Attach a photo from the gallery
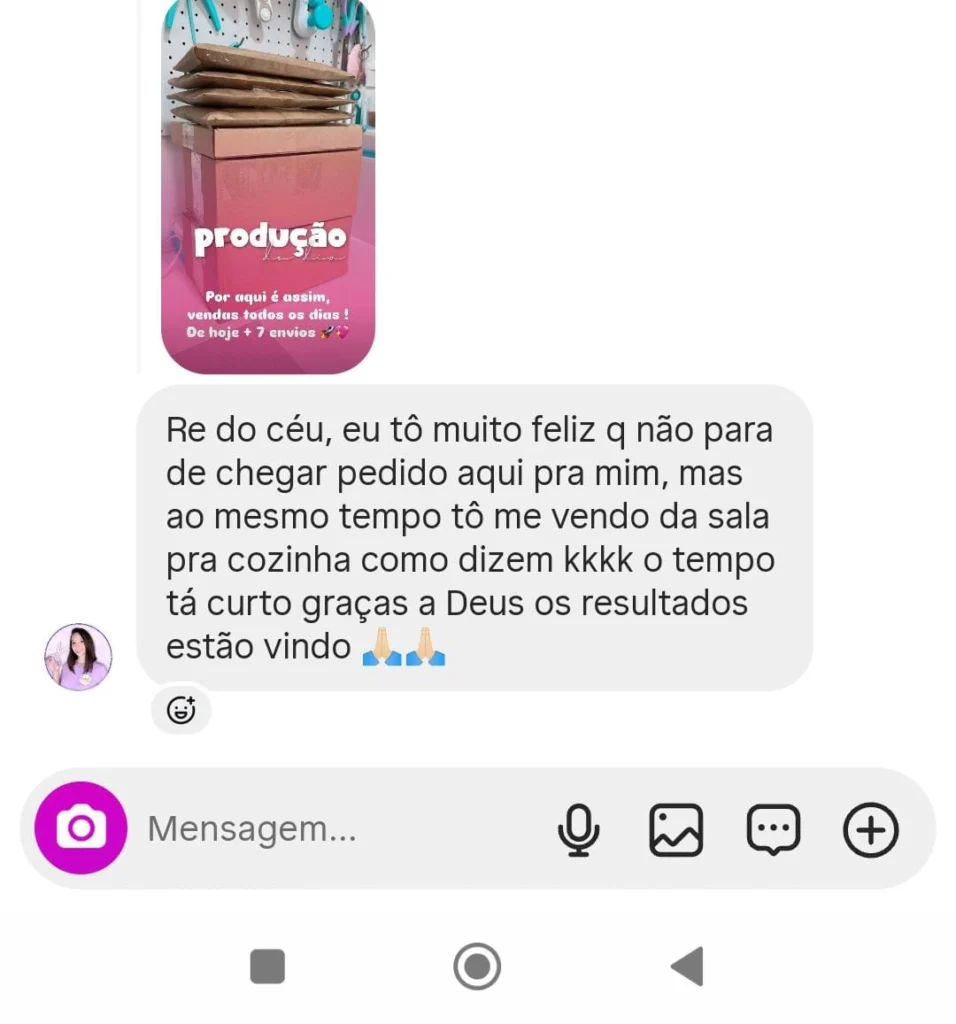The height and width of the screenshot is (1024, 956). (676, 830)
